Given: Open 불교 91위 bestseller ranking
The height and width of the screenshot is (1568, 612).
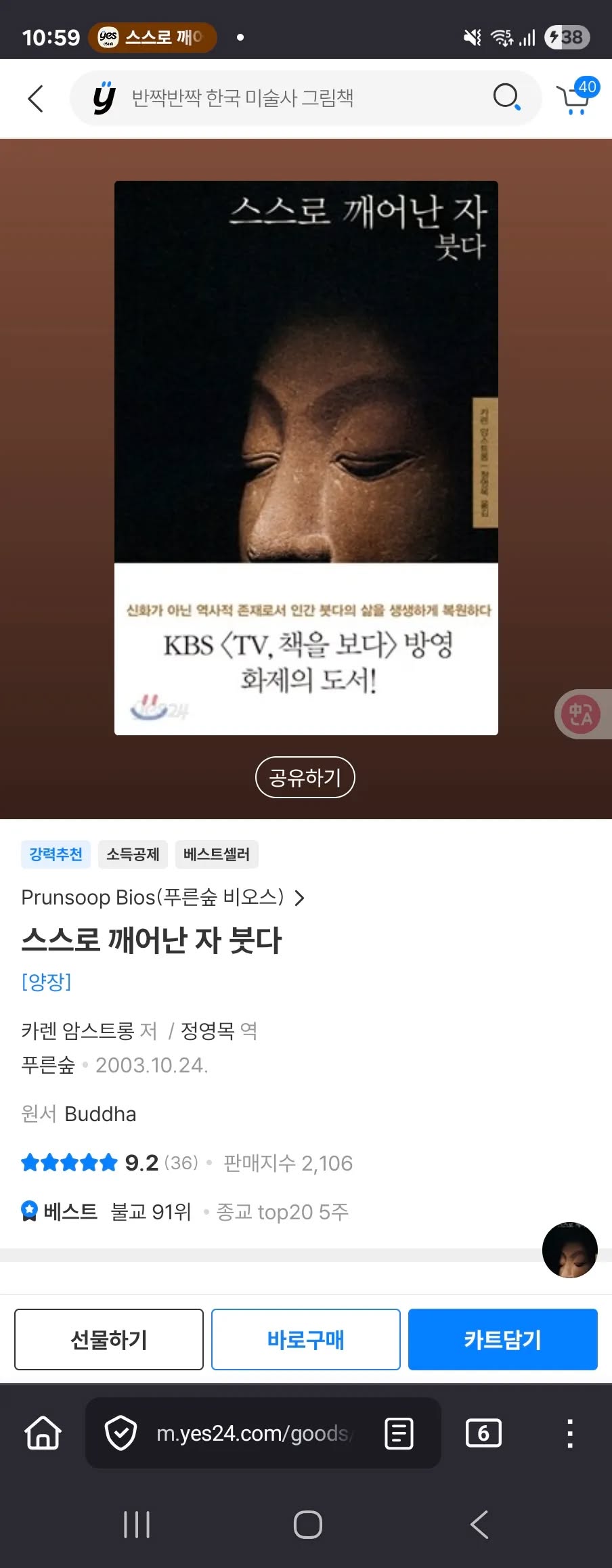Looking at the screenshot, I should click(150, 1212).
